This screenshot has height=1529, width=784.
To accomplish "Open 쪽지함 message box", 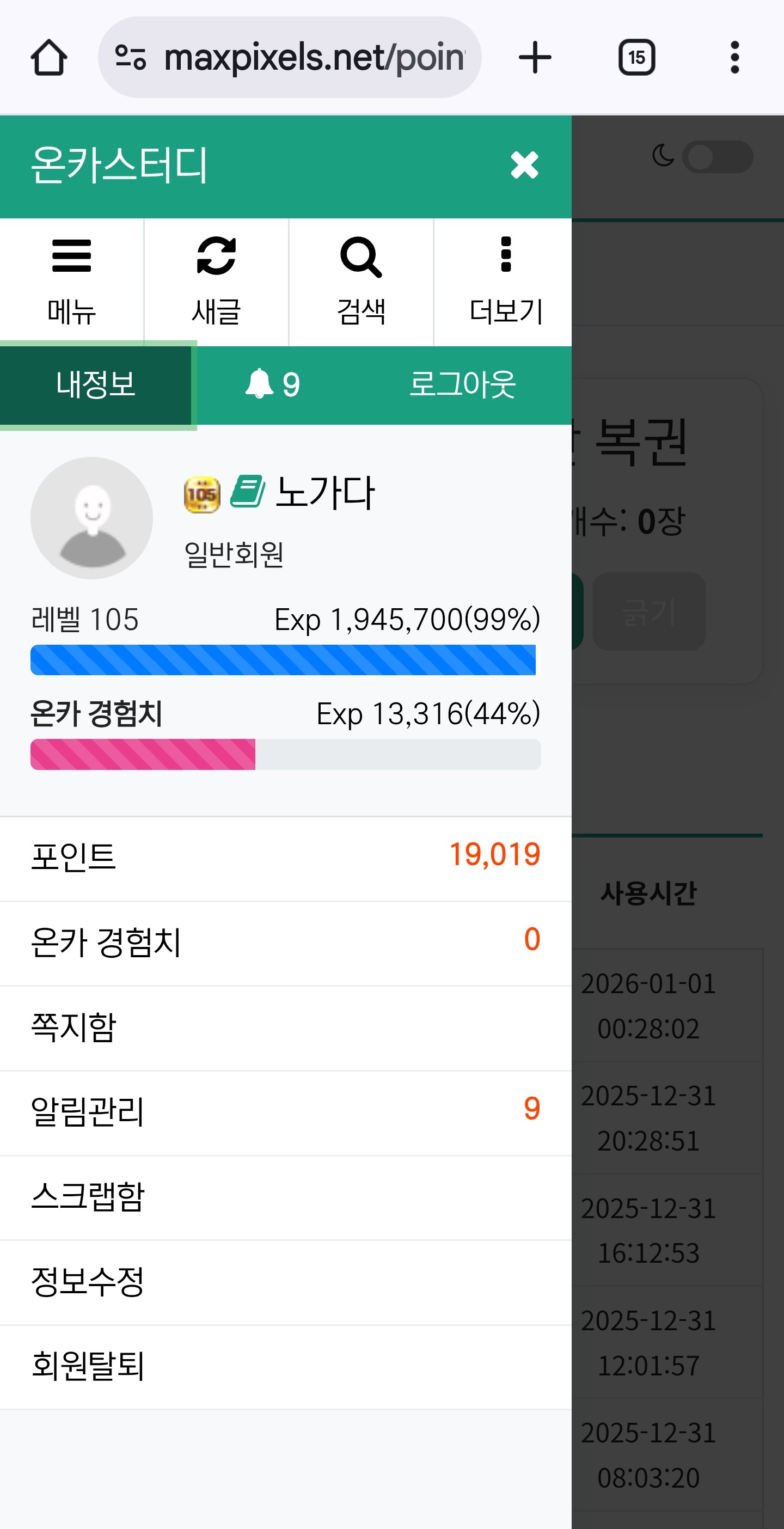I will pyautogui.click(x=285, y=1028).
